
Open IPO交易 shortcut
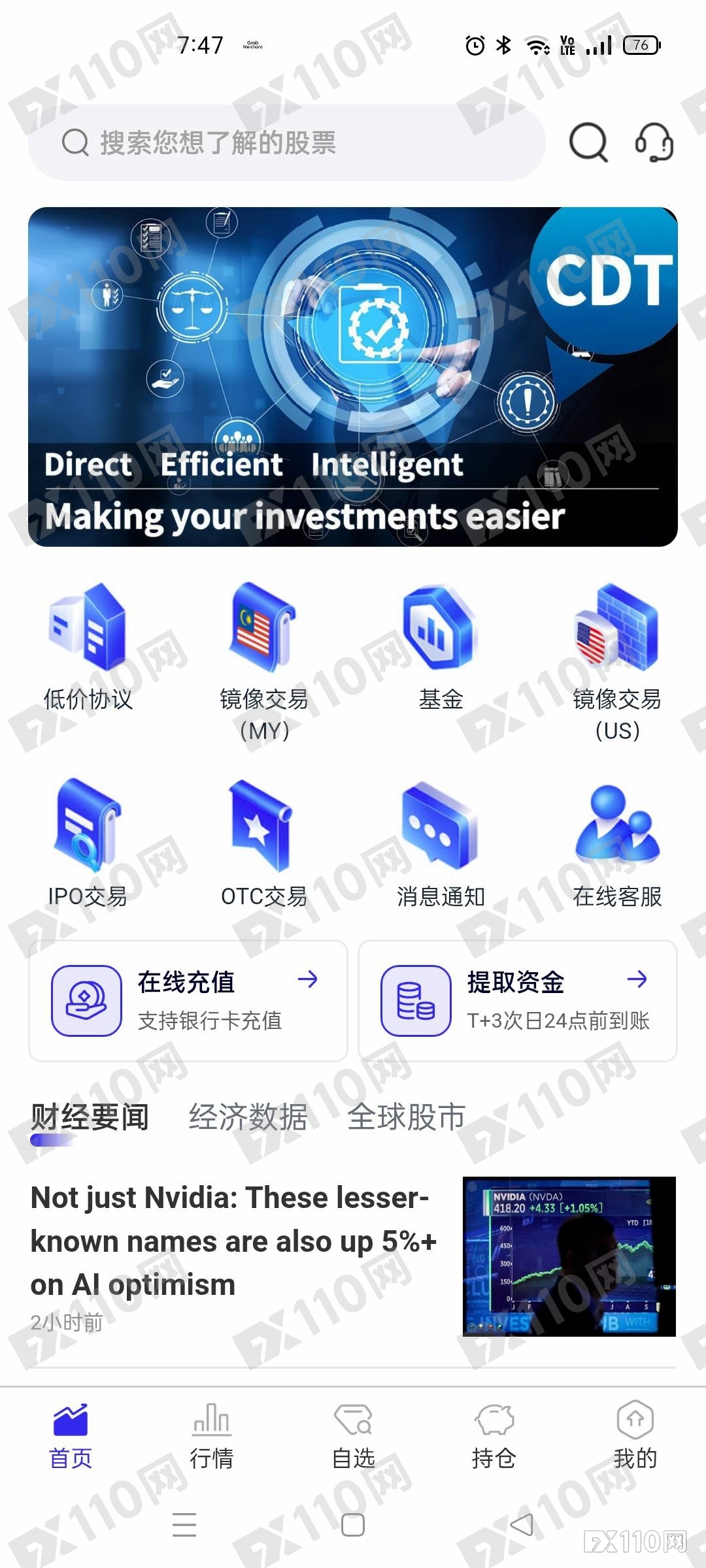pos(88,843)
